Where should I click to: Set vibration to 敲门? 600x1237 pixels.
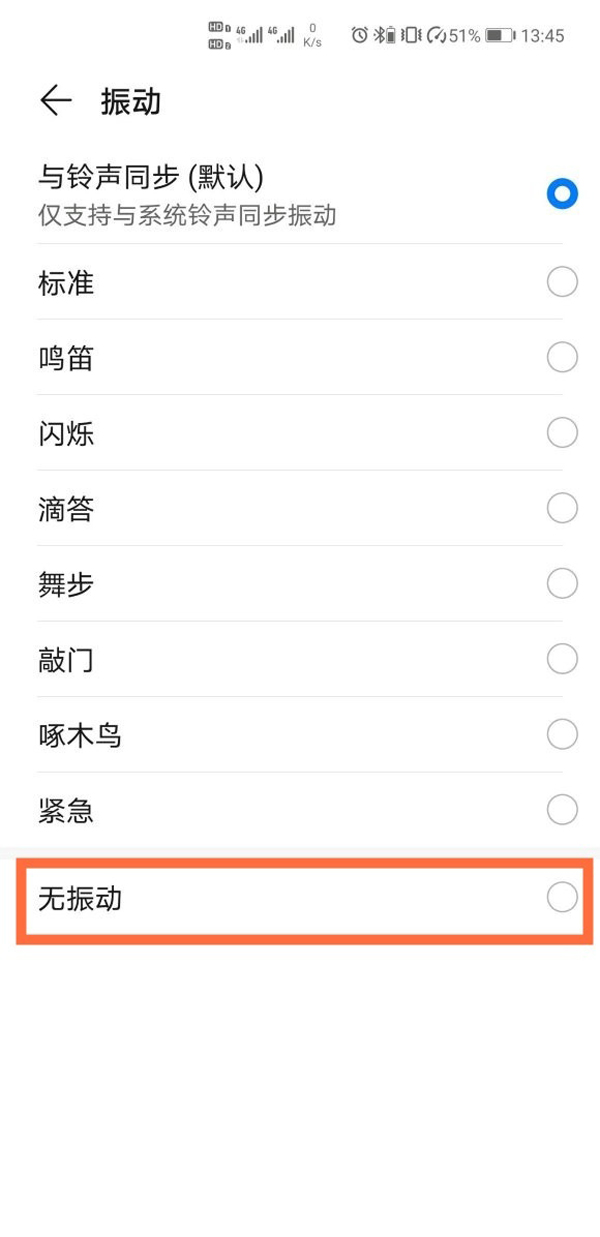point(300,659)
